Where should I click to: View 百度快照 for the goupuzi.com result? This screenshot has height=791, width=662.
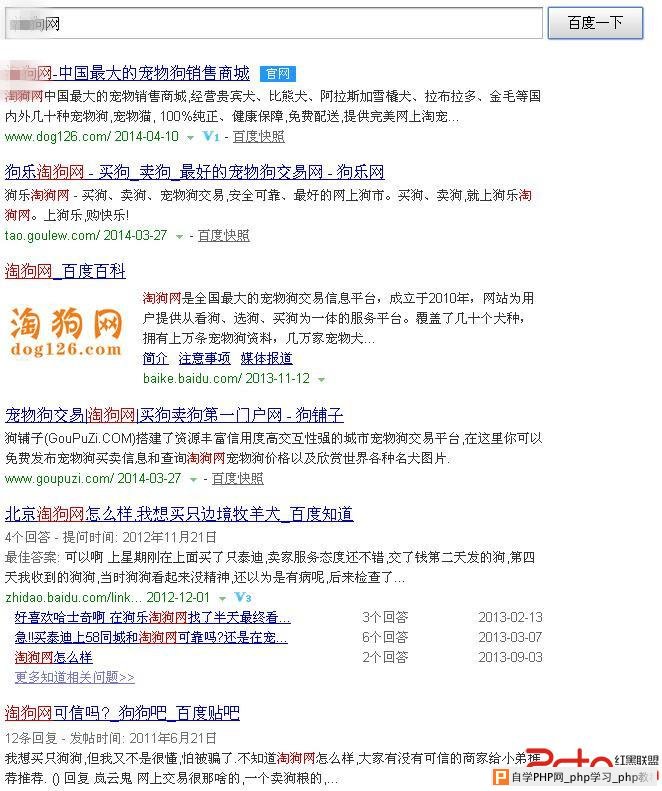(237, 479)
